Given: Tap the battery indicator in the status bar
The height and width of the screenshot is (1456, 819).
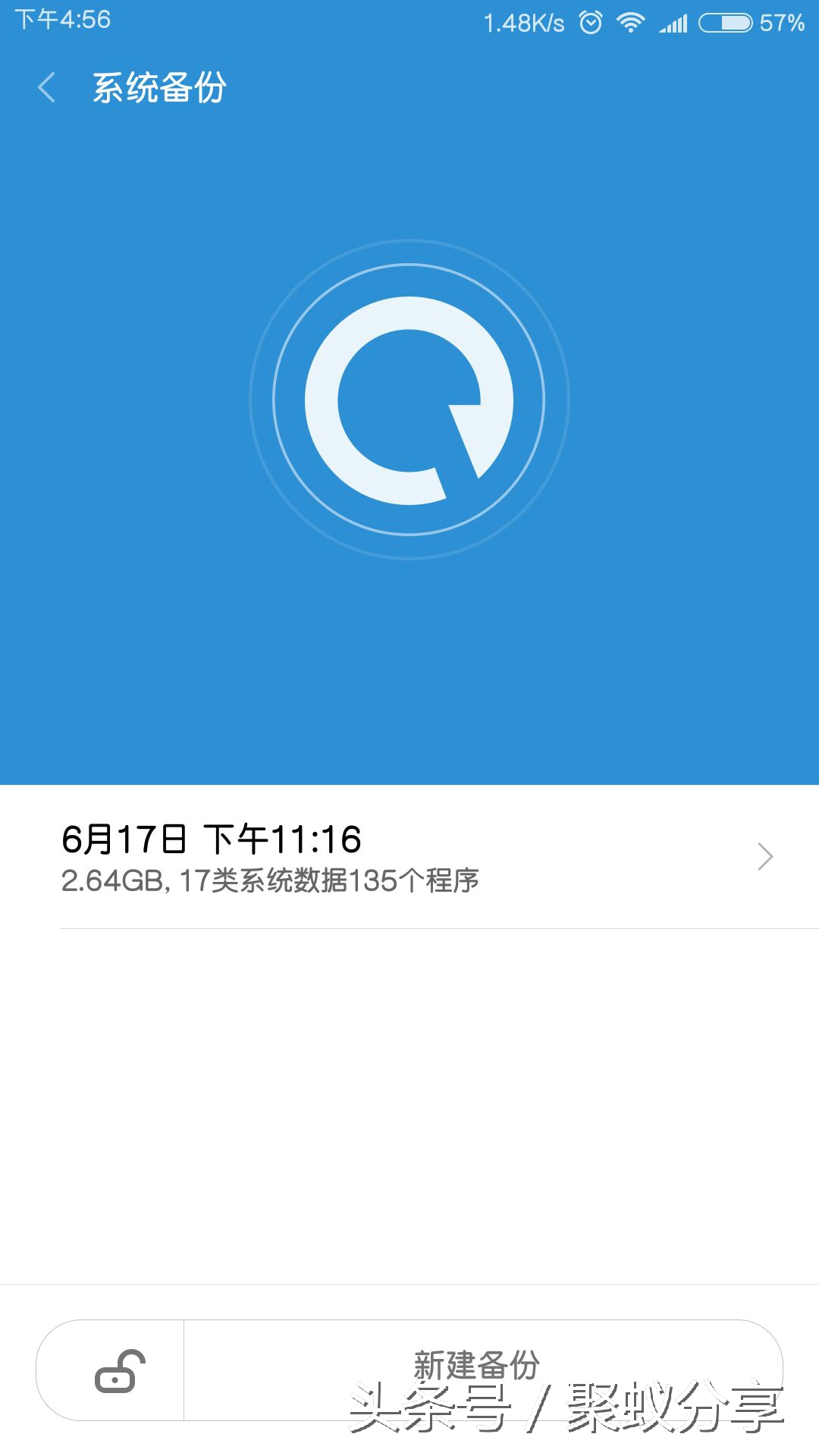Looking at the screenshot, I should tap(726, 23).
